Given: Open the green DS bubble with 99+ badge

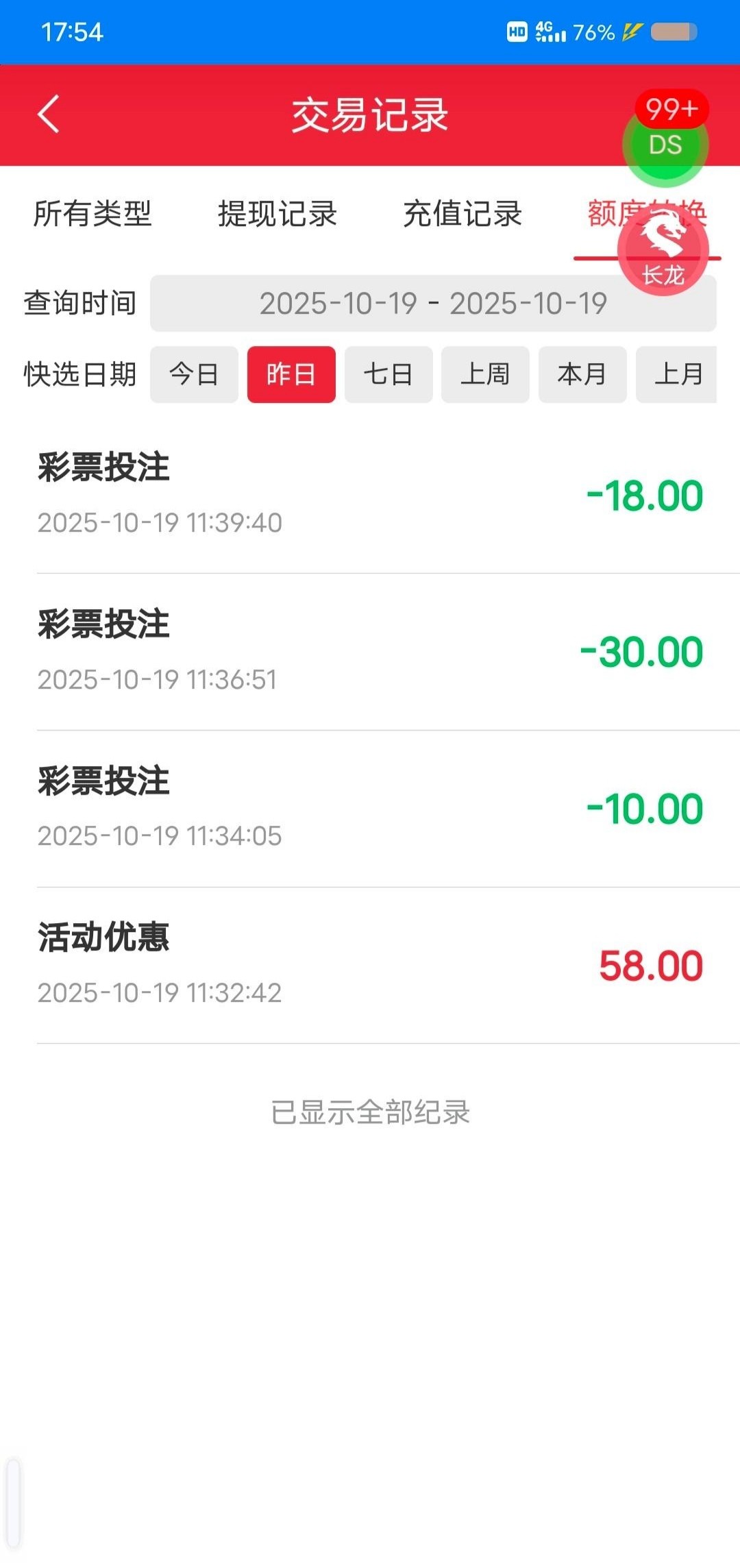Looking at the screenshot, I should [x=665, y=145].
